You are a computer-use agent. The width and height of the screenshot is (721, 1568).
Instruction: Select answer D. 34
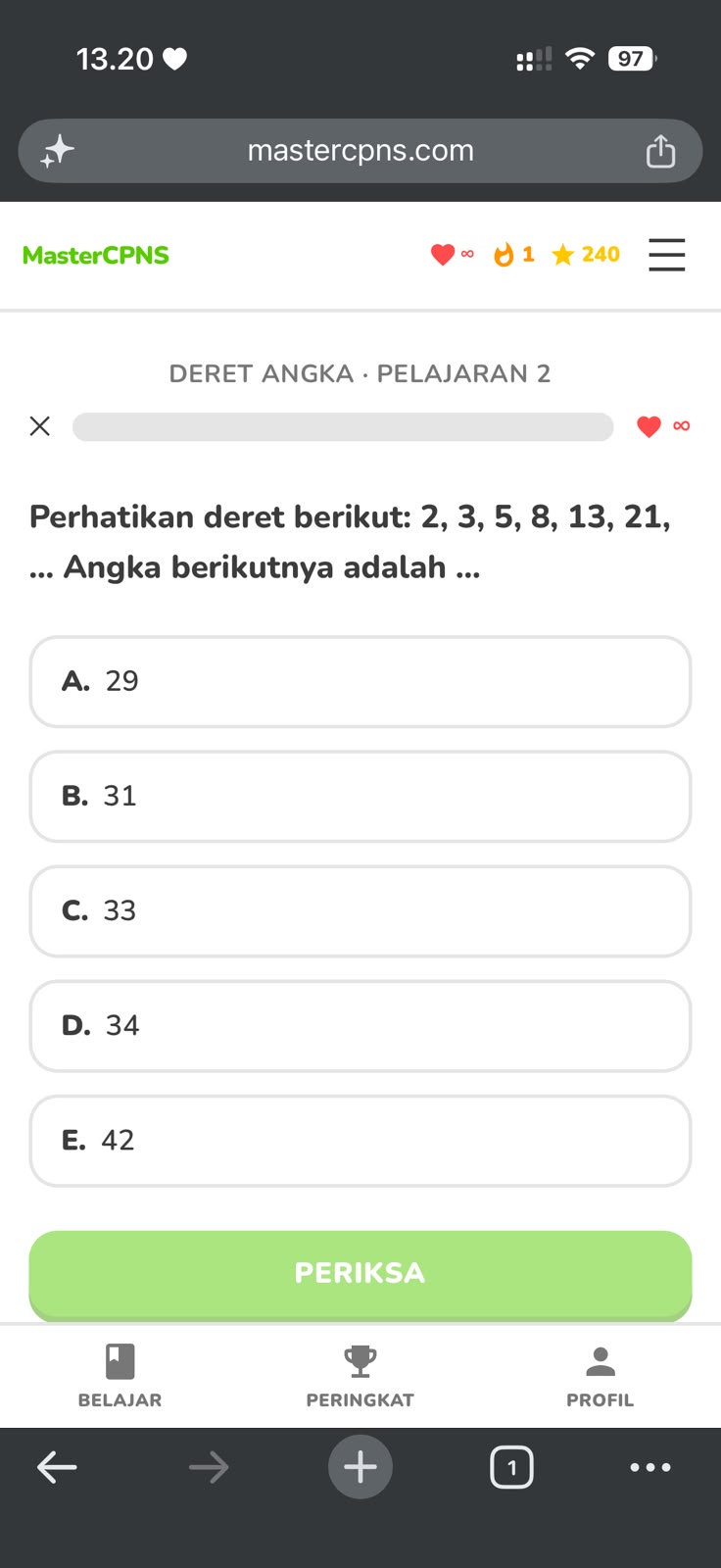360,1026
